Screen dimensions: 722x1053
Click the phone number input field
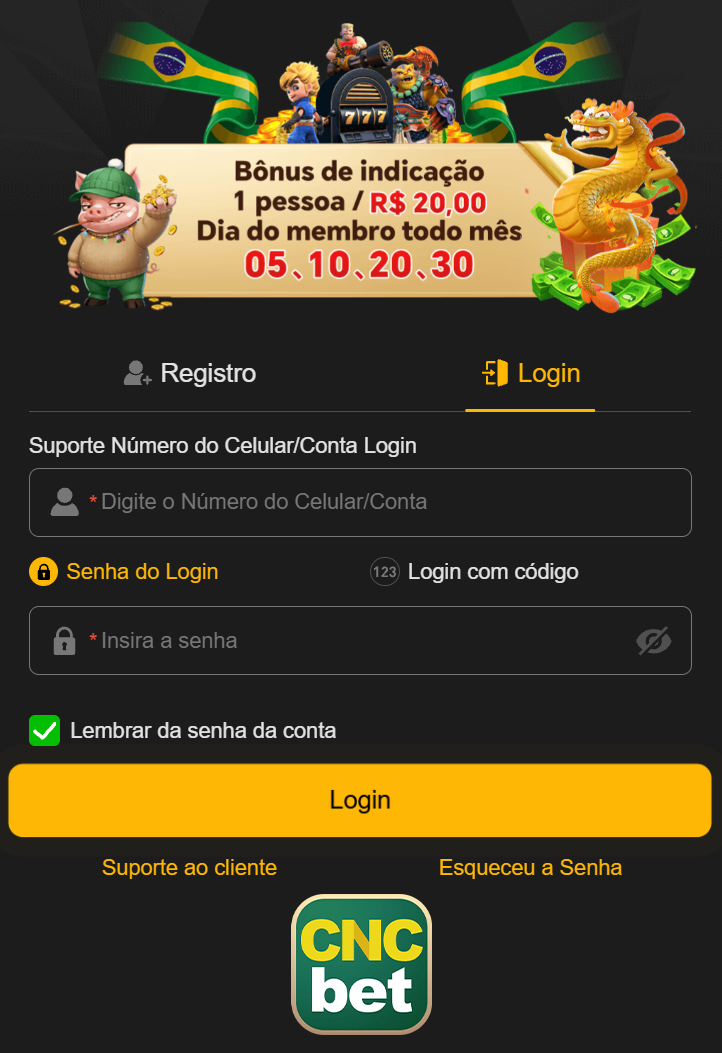(360, 502)
